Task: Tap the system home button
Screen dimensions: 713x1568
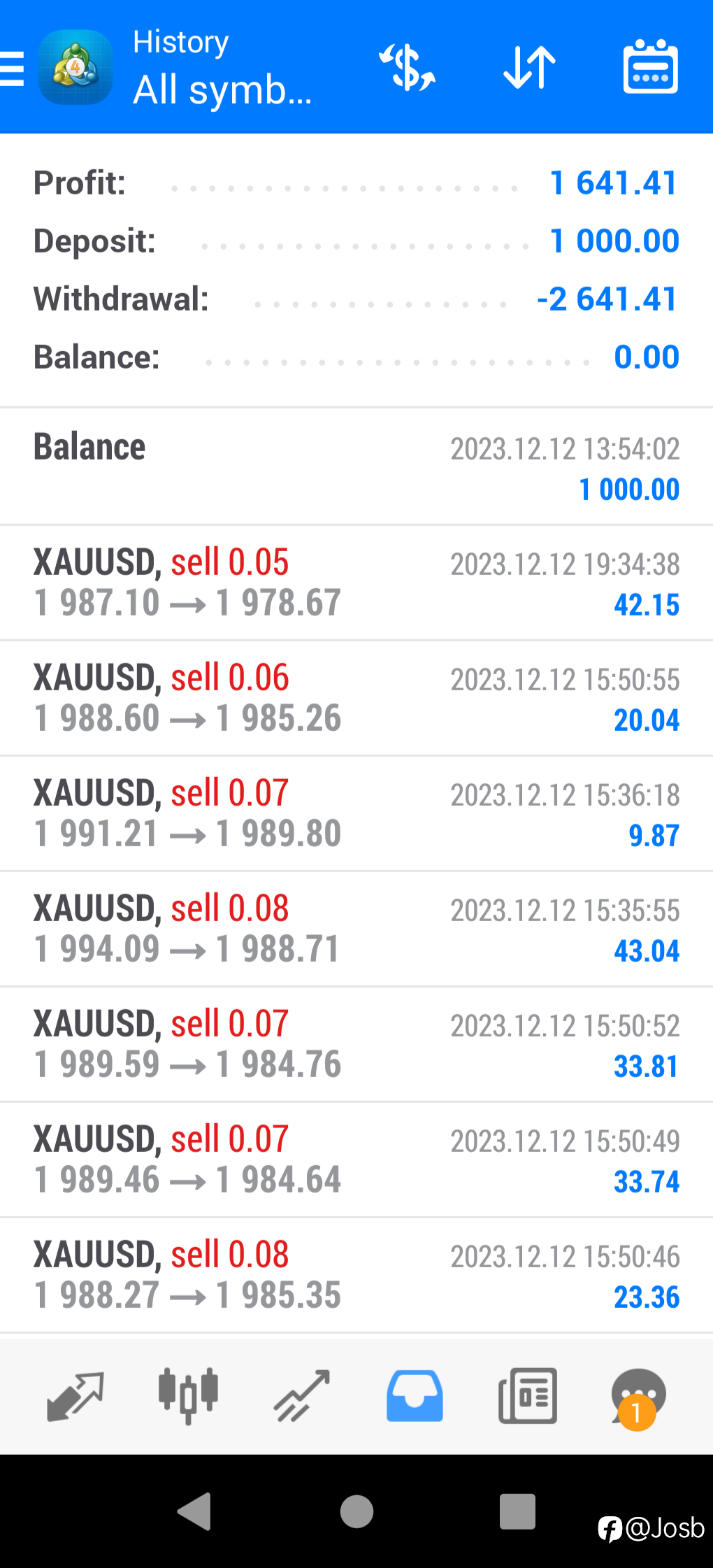Action: pos(356,1511)
